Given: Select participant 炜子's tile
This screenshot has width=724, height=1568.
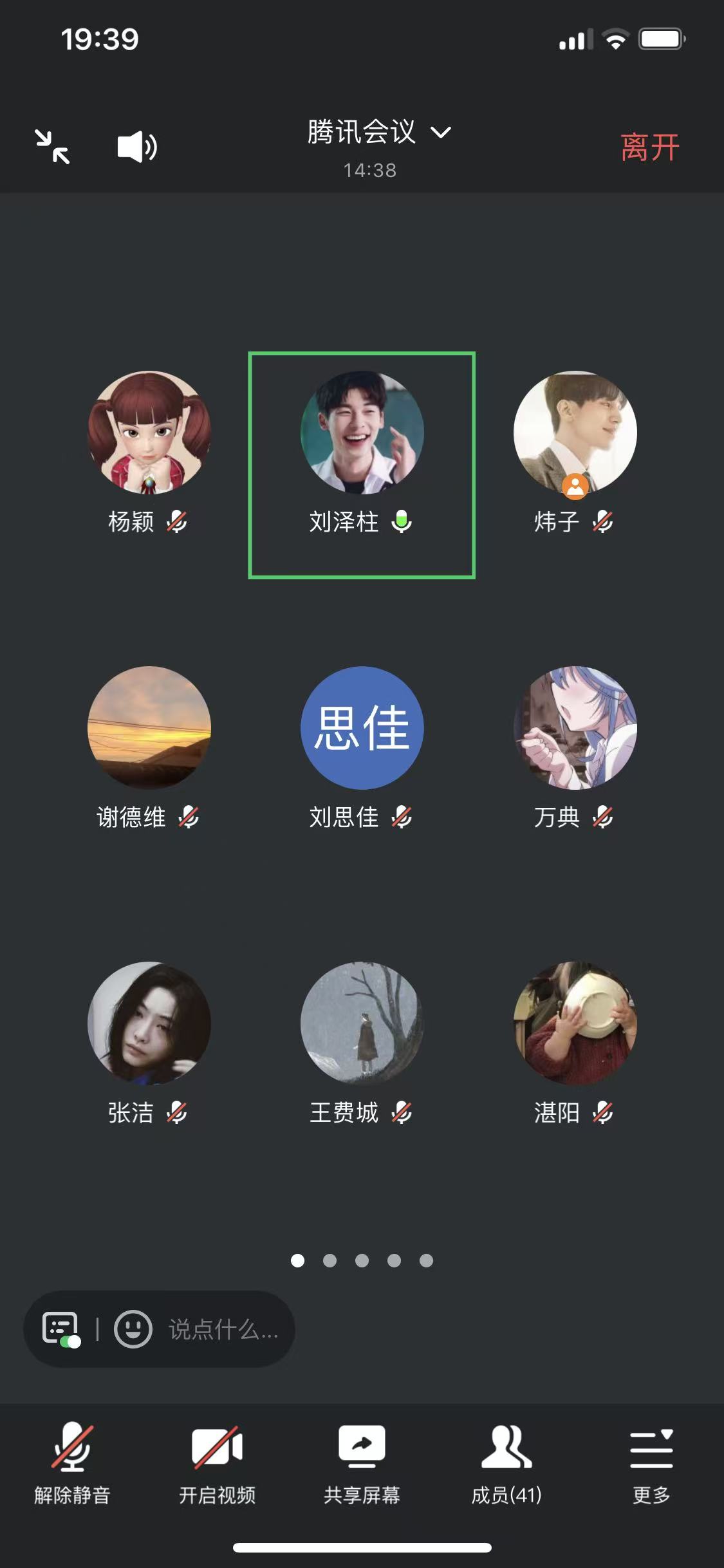Looking at the screenshot, I should [575, 433].
